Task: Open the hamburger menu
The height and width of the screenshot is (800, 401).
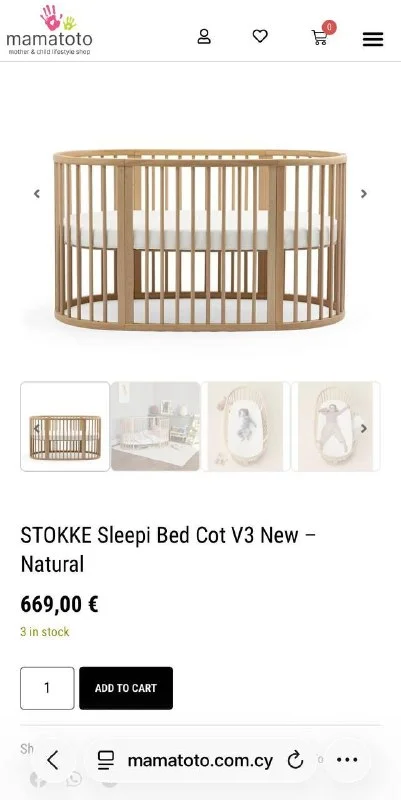Action: click(373, 39)
